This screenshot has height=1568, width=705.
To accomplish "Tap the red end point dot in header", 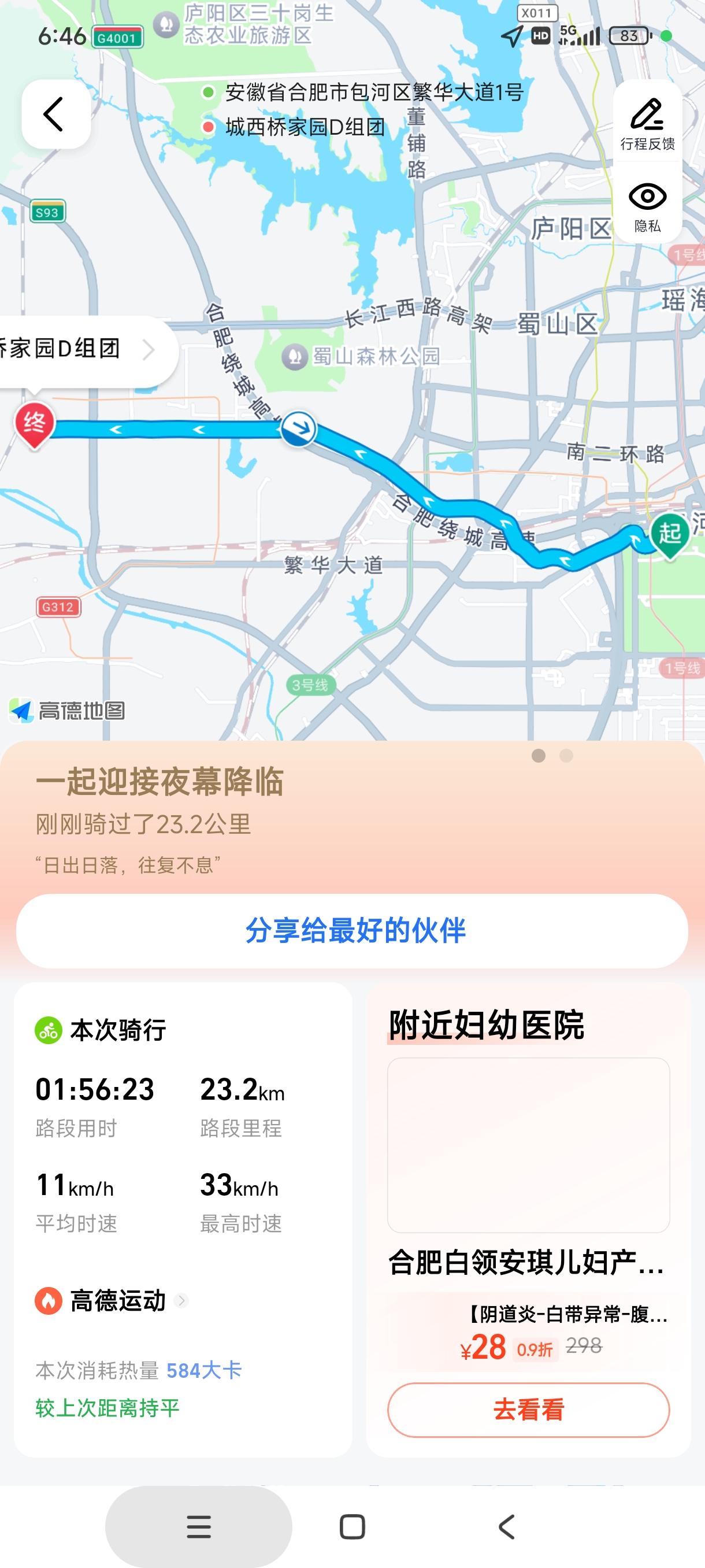I will (x=207, y=127).
